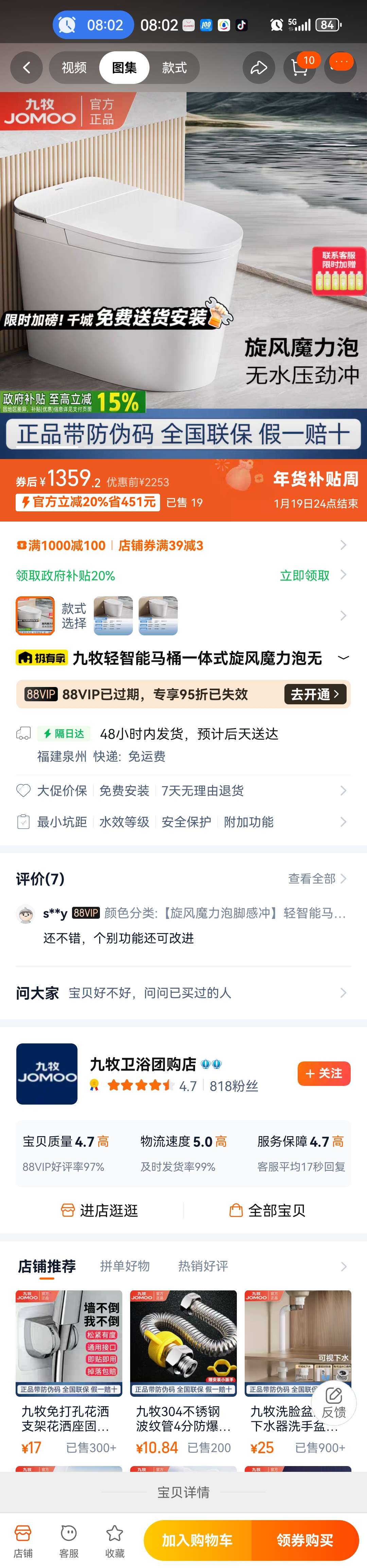Add item with 加入购物车

[197, 1540]
